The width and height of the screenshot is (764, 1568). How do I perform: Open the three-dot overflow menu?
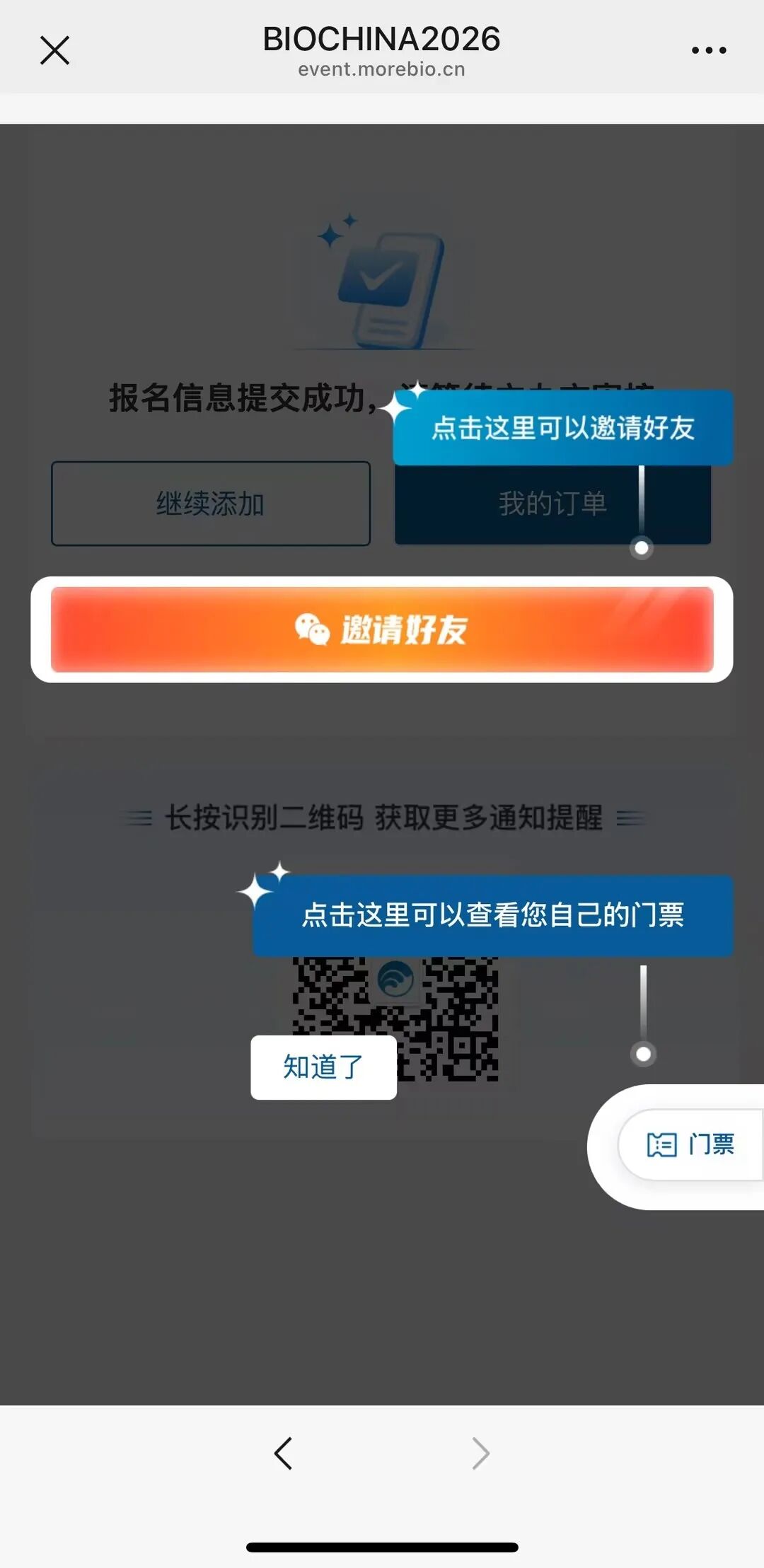pos(709,50)
